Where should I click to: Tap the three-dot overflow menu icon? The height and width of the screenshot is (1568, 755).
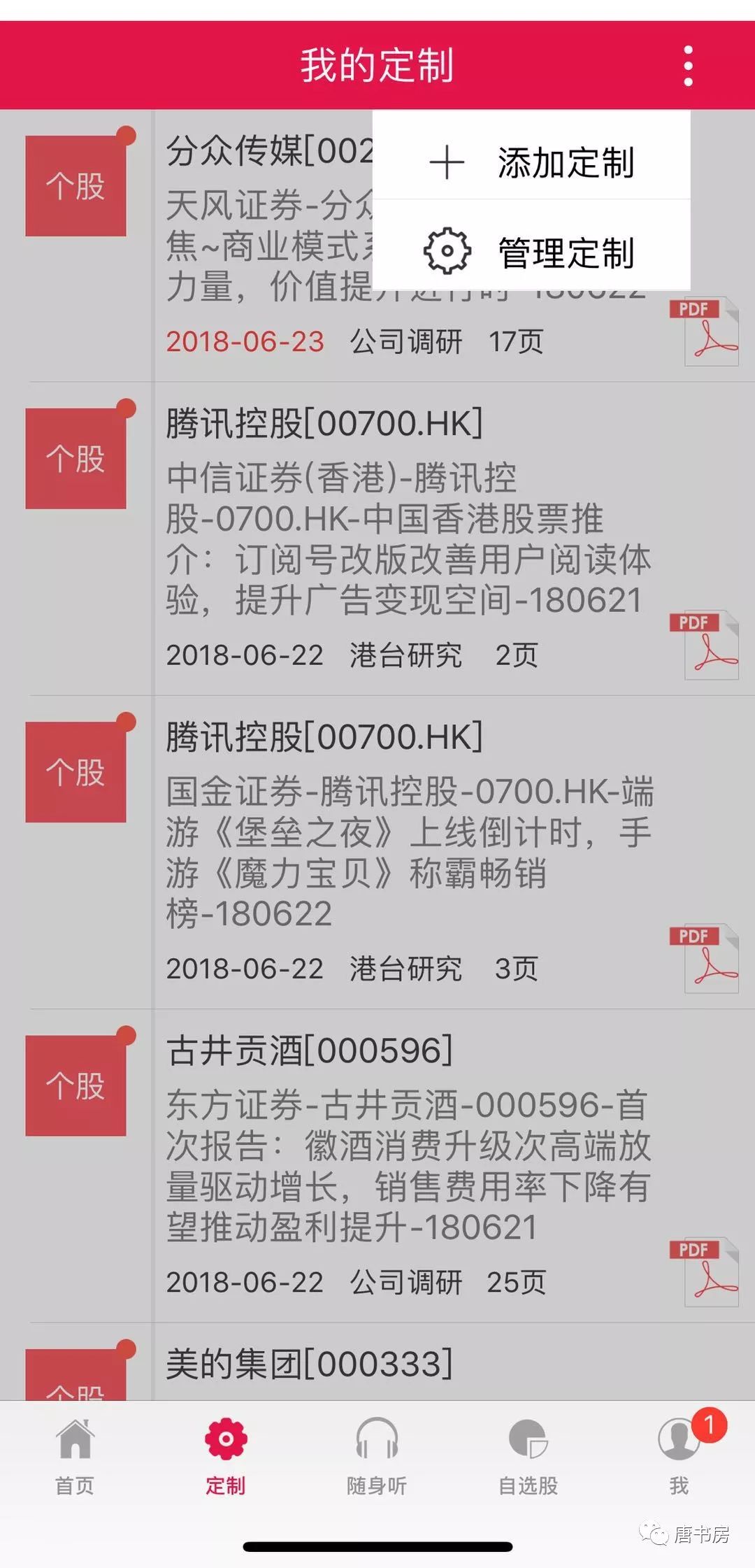[689, 66]
